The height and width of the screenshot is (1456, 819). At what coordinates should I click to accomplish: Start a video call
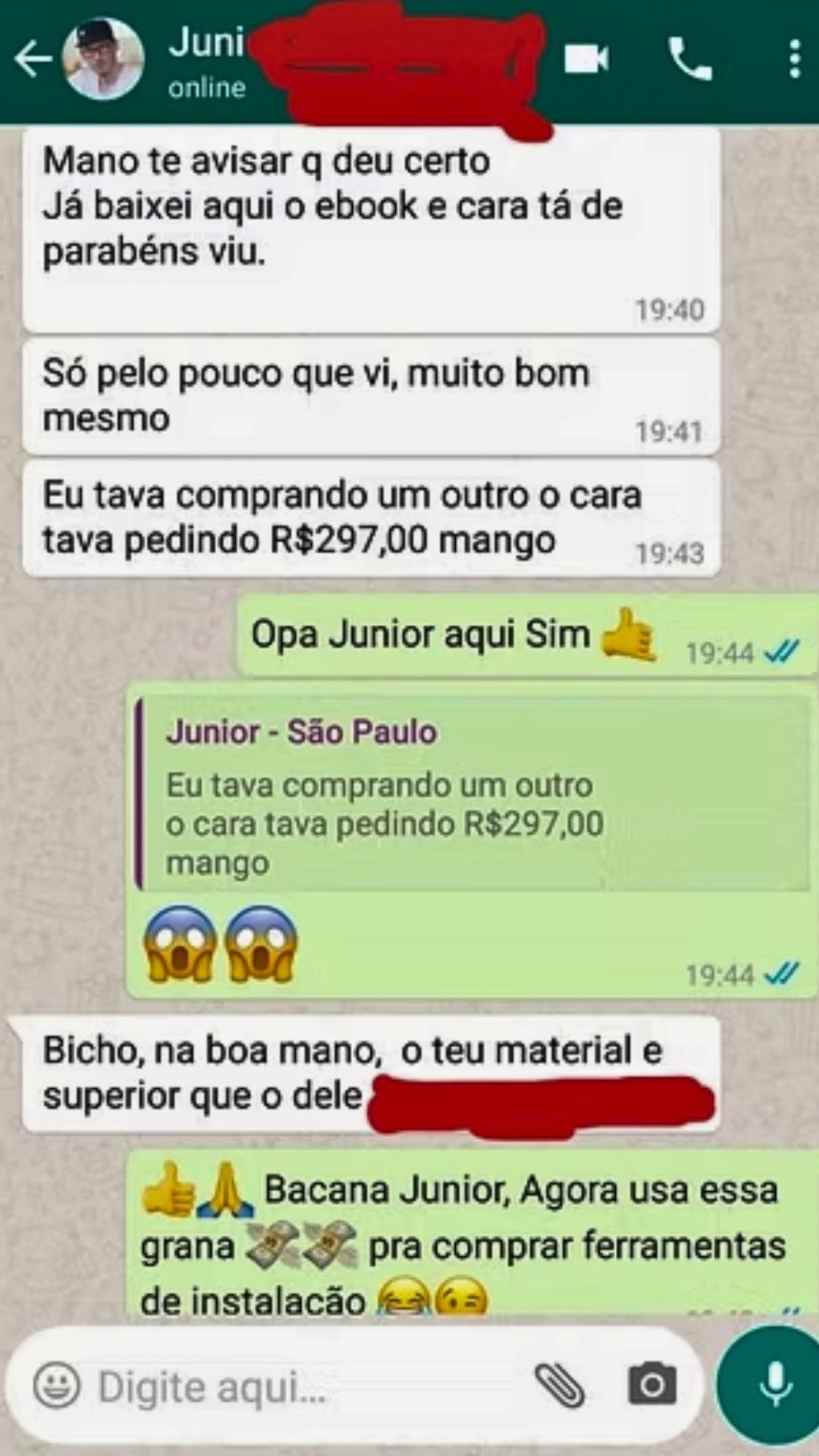[586, 59]
